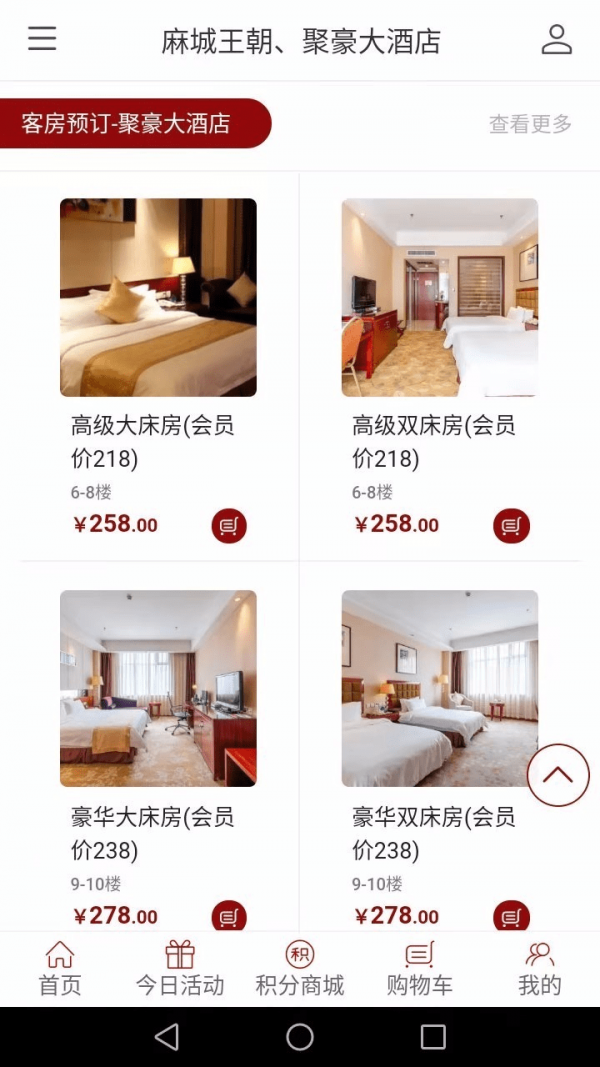Open the 高级双床房 room card

pos(440,298)
